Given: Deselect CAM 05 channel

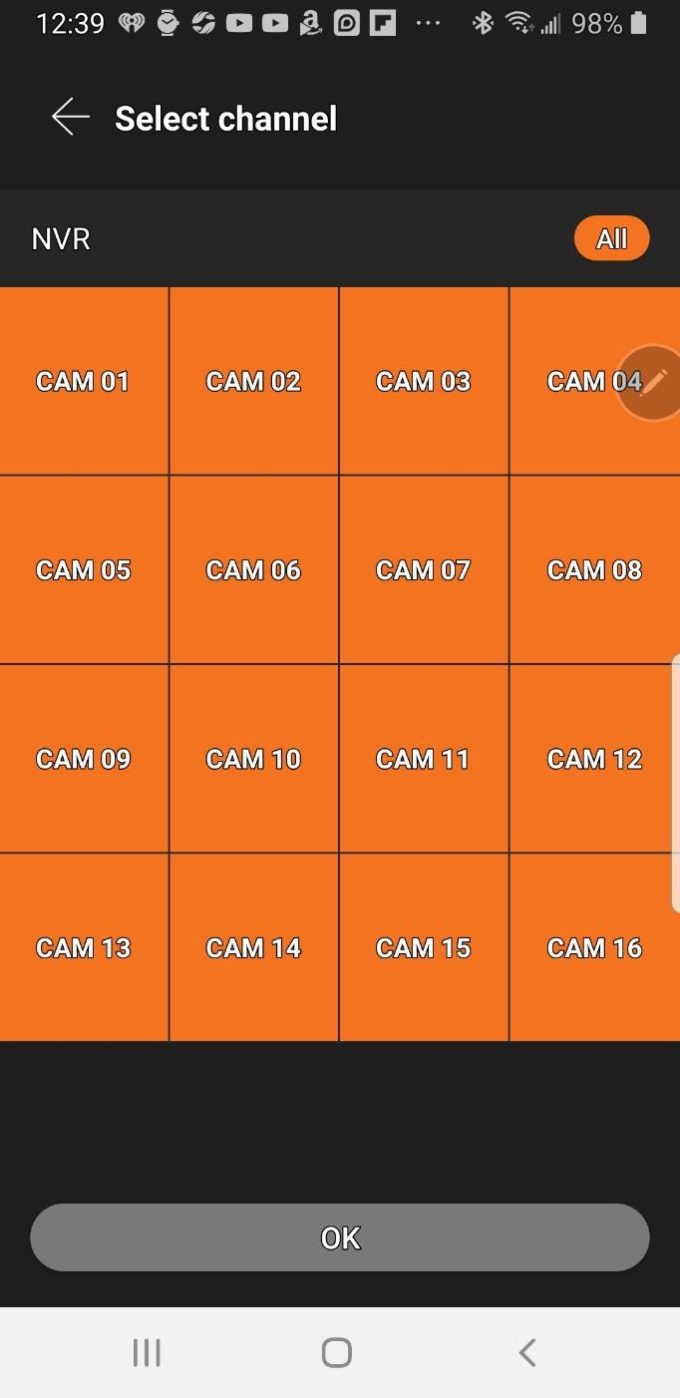Looking at the screenshot, I should pos(84,570).
